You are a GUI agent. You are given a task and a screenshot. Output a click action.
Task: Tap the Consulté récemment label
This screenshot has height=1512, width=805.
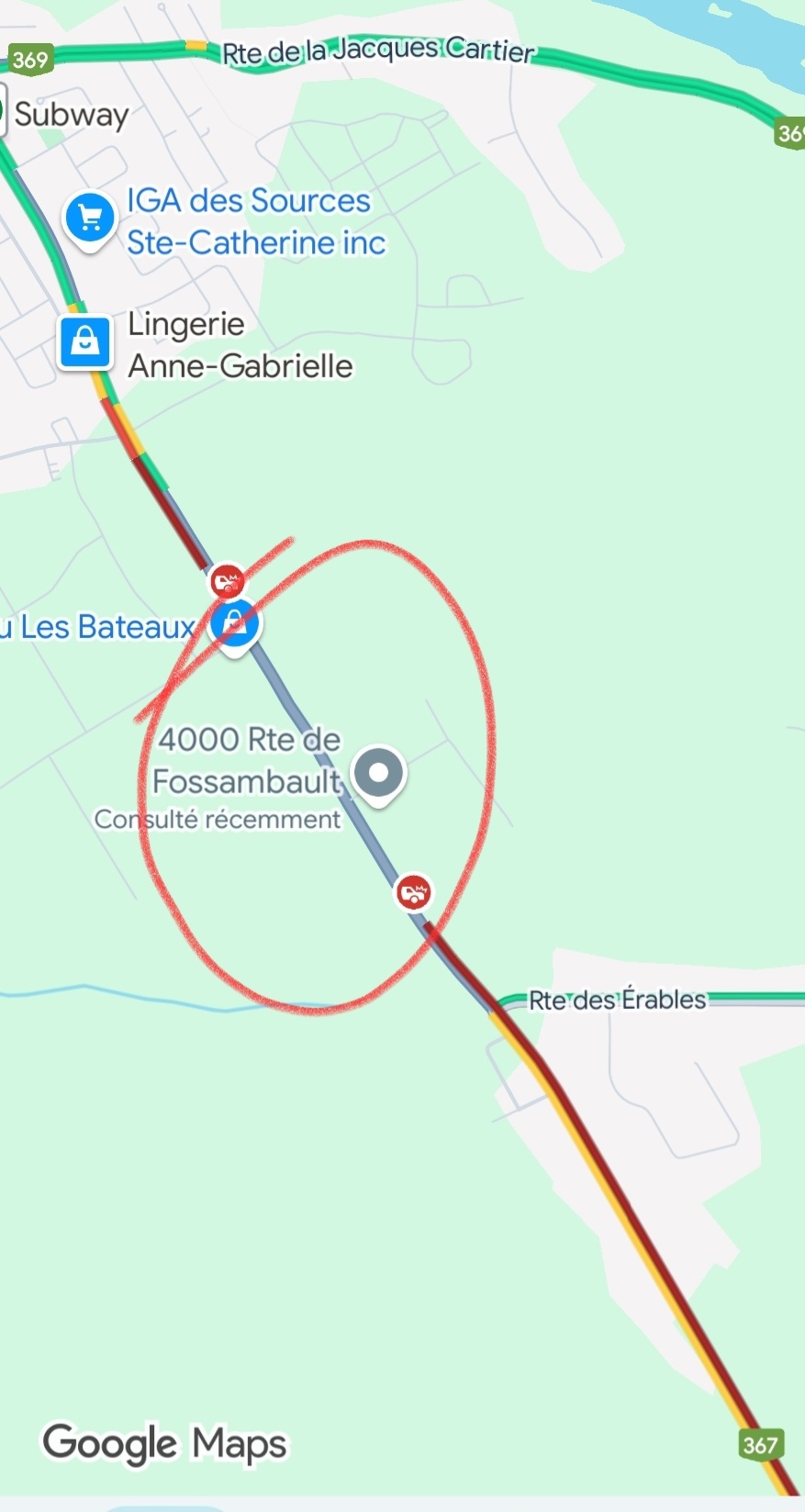point(218,818)
